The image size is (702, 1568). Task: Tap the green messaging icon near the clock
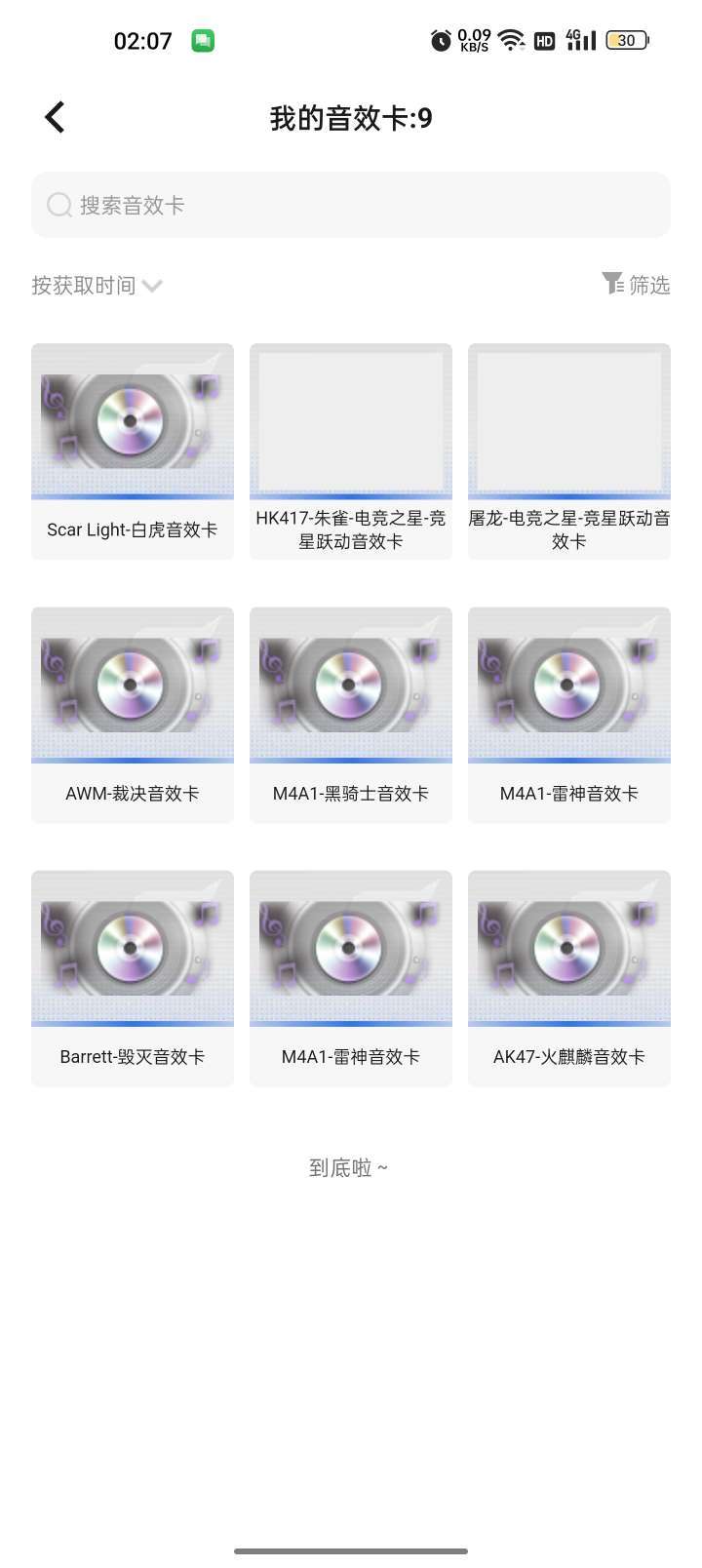[201, 40]
